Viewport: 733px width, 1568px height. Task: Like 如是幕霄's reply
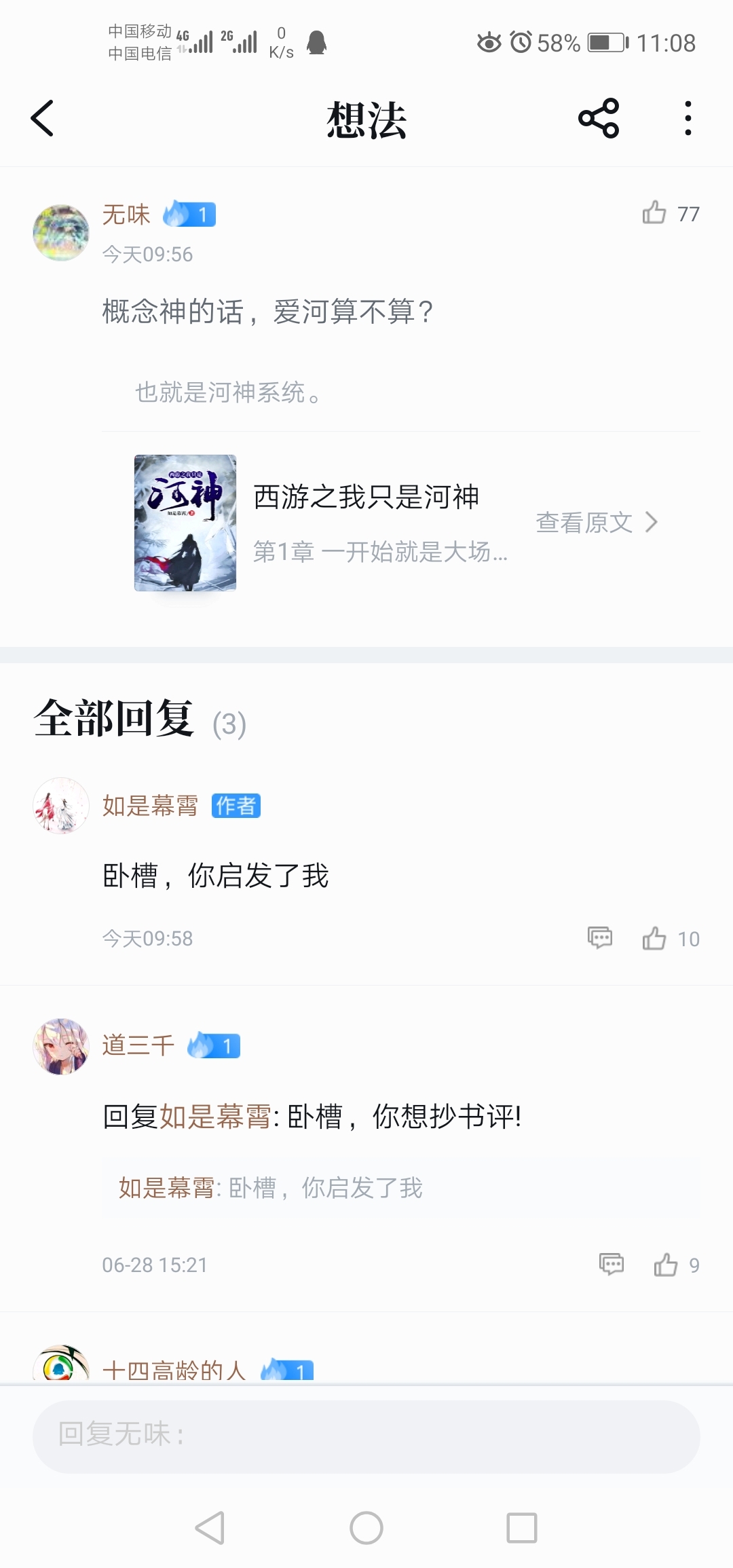click(x=655, y=938)
